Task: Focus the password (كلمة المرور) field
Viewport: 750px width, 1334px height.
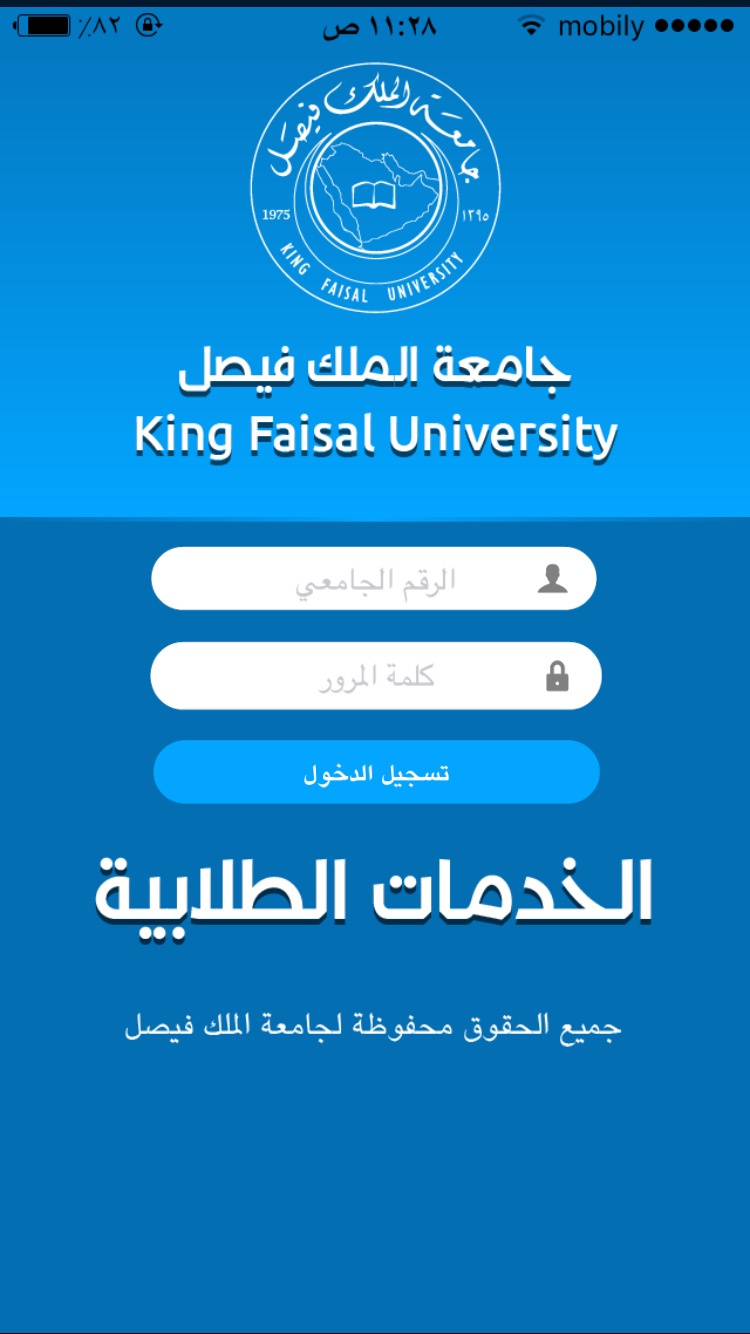Action: [x=376, y=676]
